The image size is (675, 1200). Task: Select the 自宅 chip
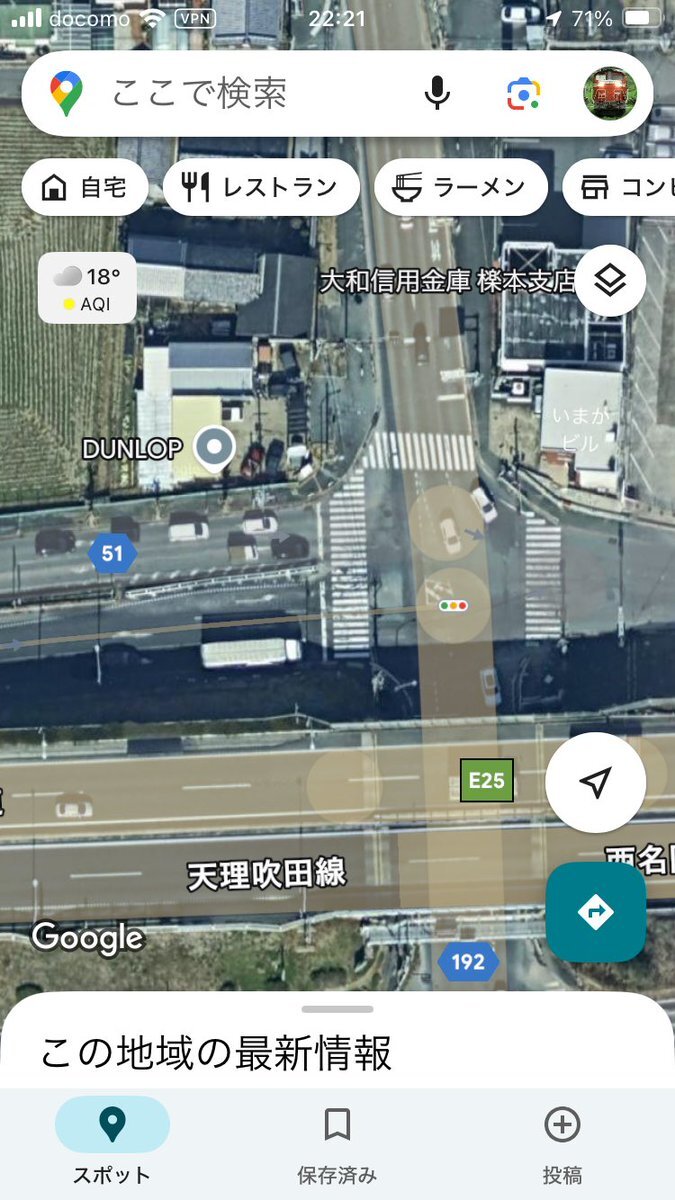point(85,187)
